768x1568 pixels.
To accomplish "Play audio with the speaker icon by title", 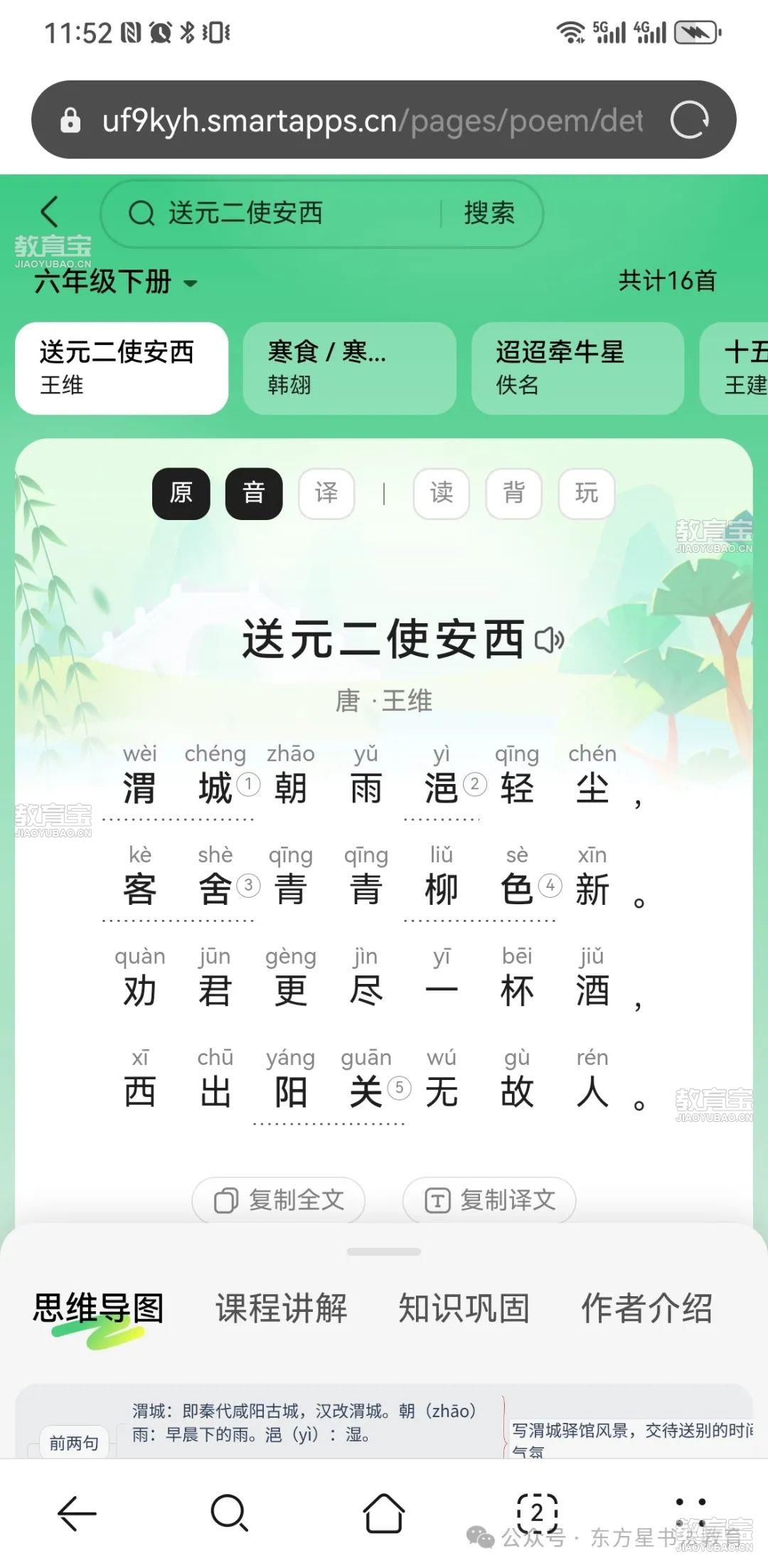I will [x=549, y=640].
